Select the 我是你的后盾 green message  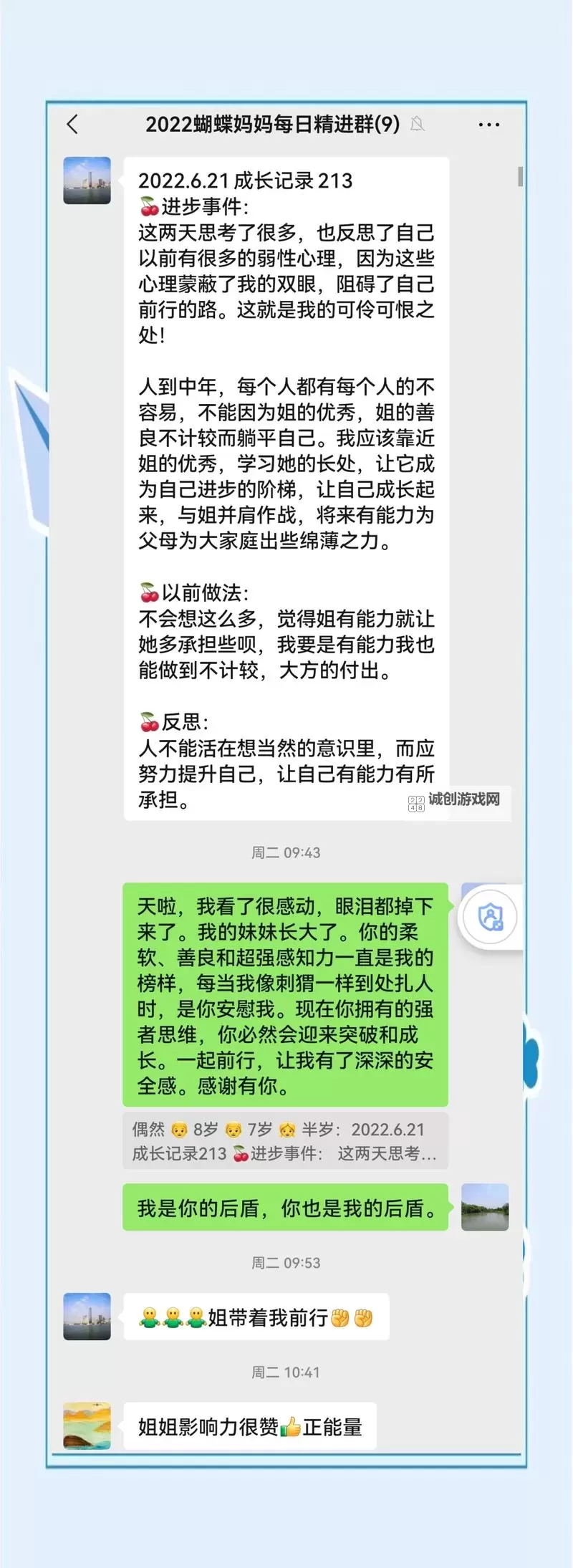pos(285,1207)
